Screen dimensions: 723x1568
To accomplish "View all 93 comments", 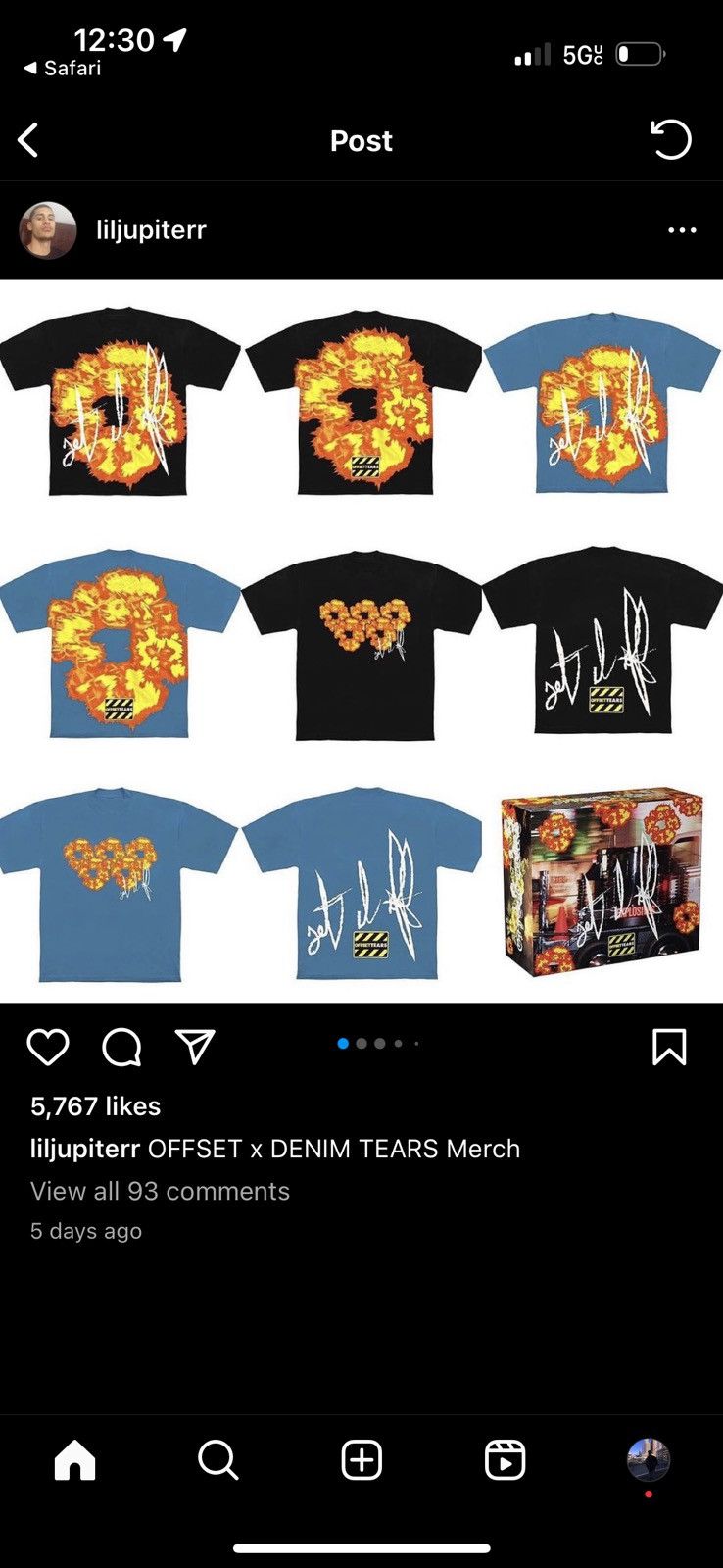I will pos(160,1192).
